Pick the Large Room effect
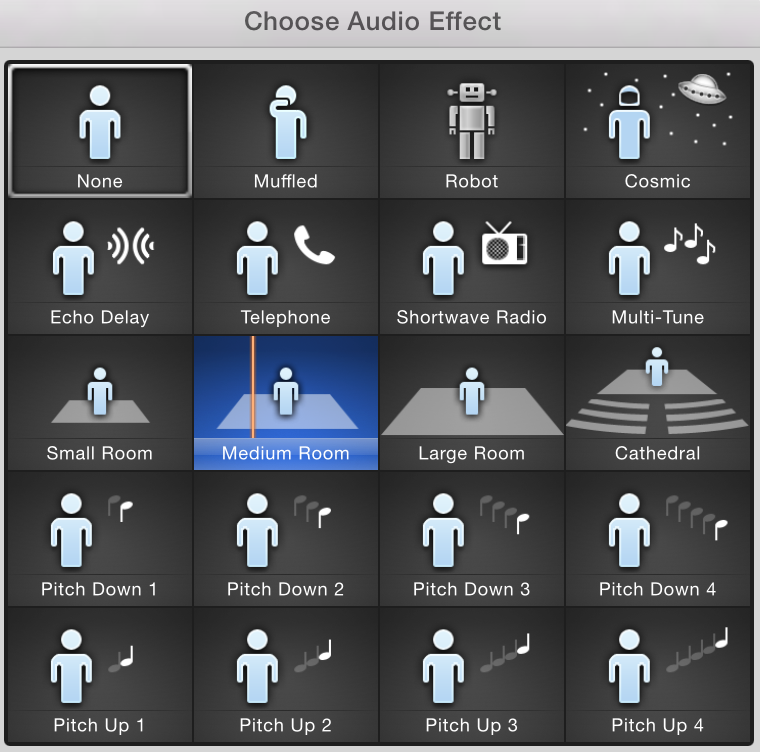The height and width of the screenshot is (752, 760). click(x=472, y=402)
